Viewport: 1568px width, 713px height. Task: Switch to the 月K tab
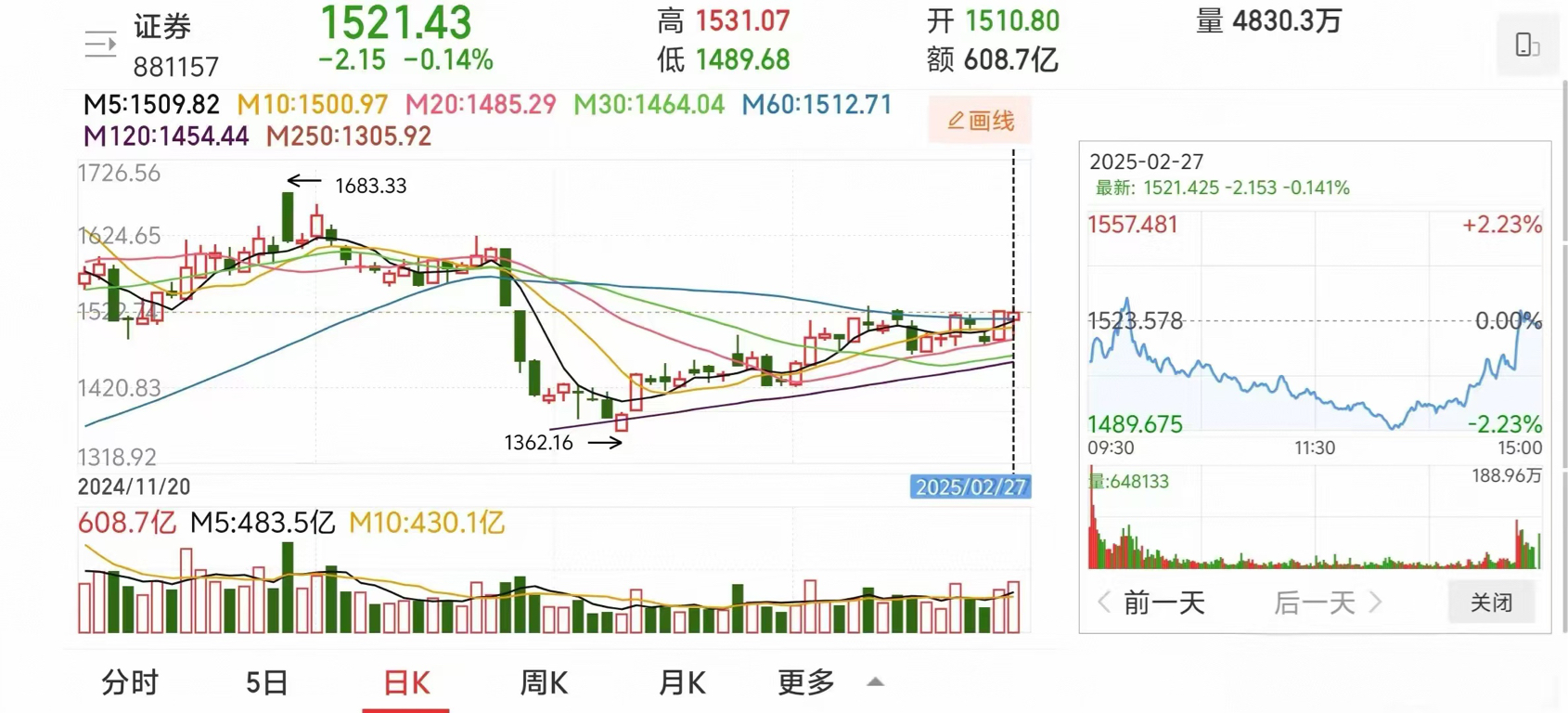(682, 682)
